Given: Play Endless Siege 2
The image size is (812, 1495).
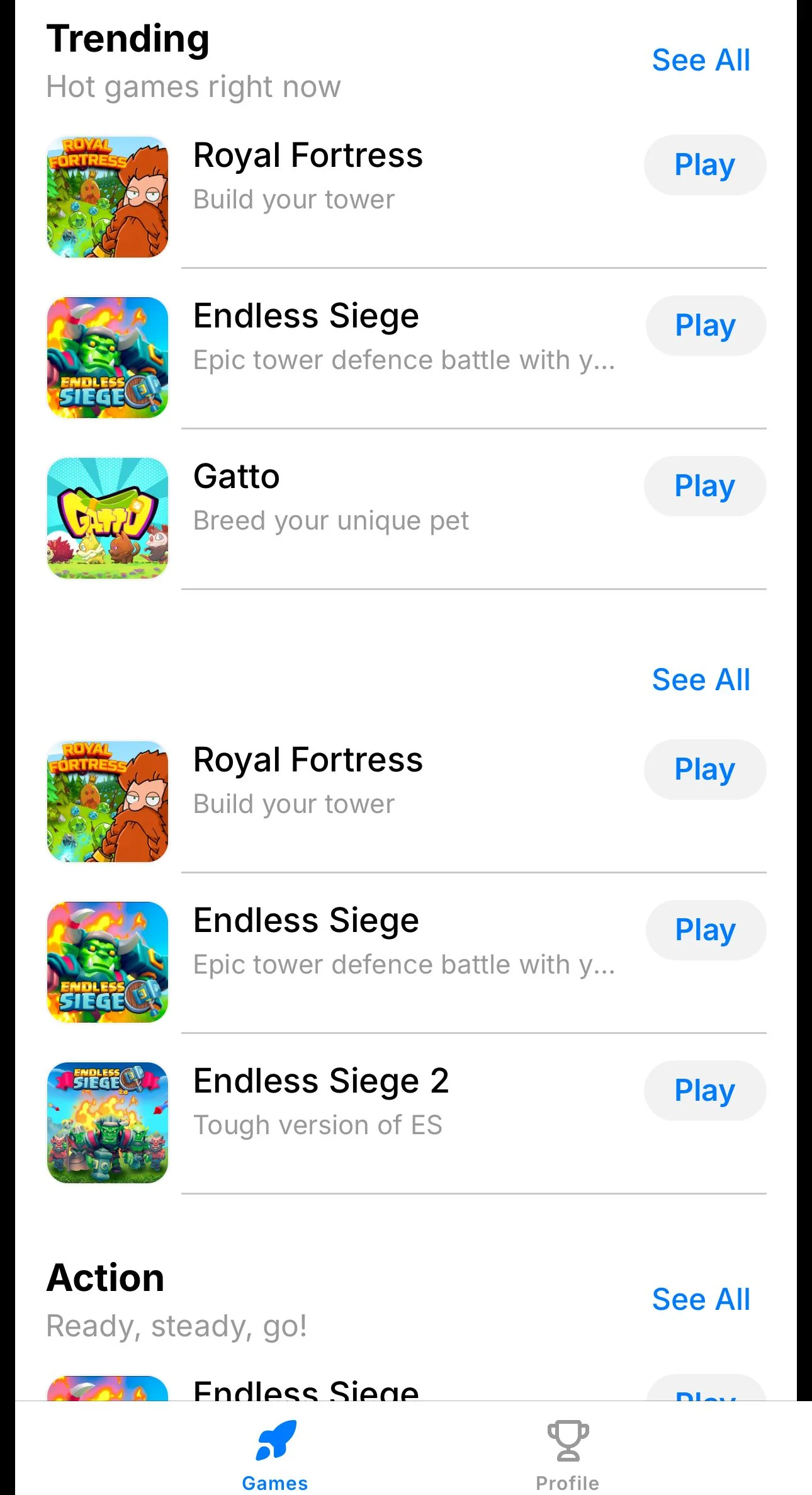Looking at the screenshot, I should (705, 1091).
